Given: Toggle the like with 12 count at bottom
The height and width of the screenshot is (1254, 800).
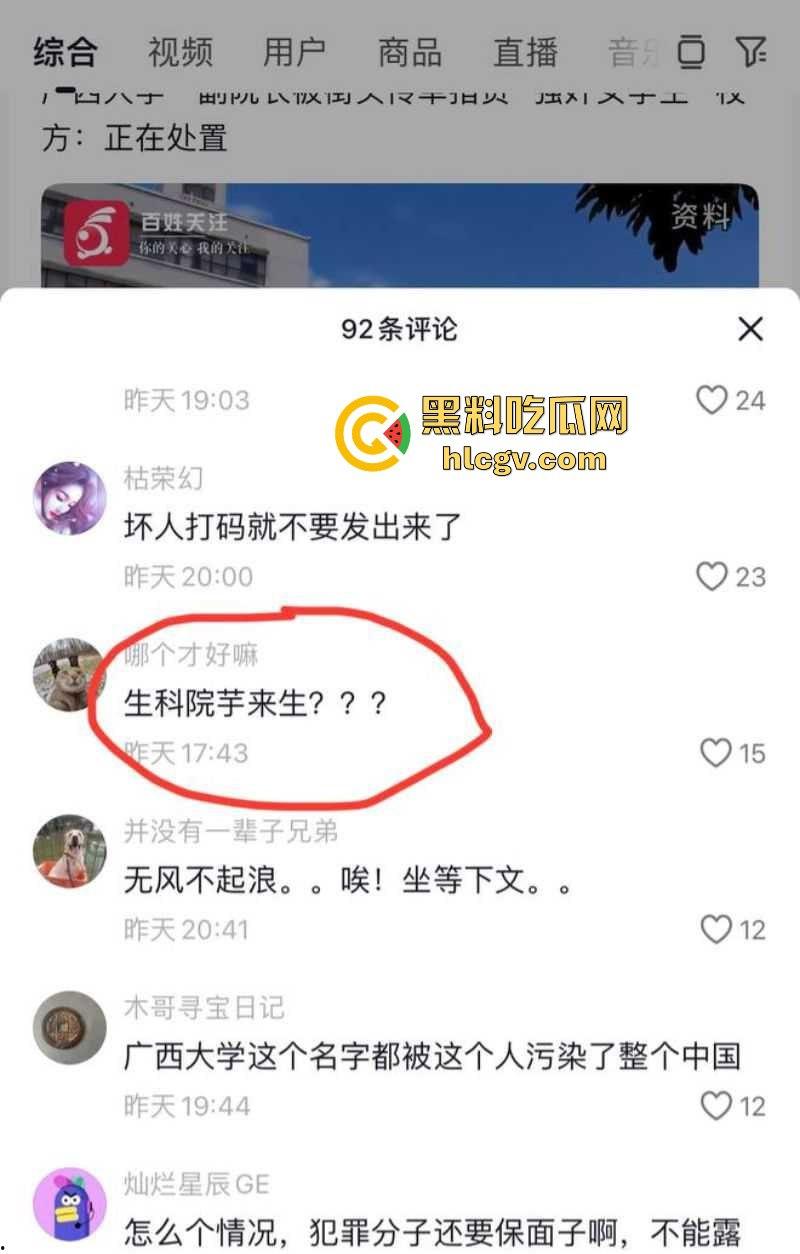Looking at the screenshot, I should click(715, 1105).
